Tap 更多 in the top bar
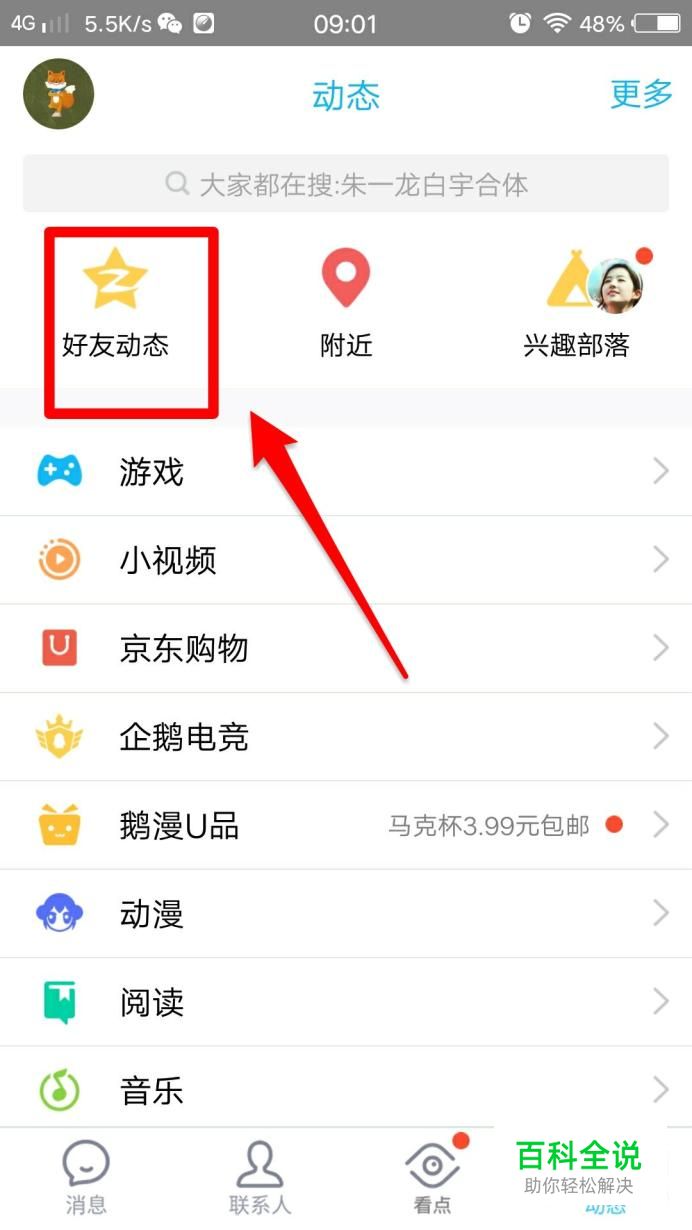This screenshot has height=1230, width=692. tap(641, 95)
